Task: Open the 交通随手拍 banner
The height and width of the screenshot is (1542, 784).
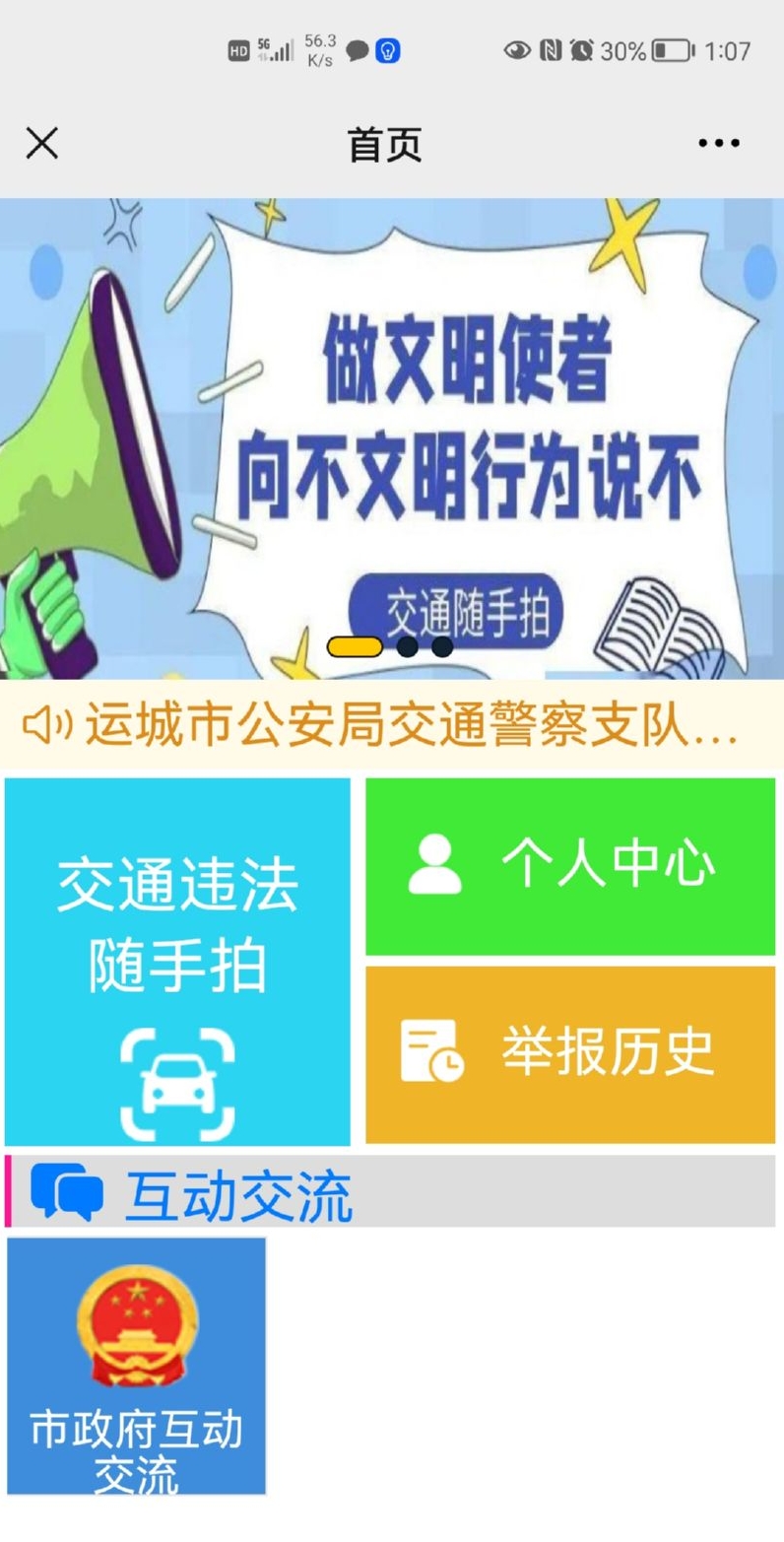Action: pos(391,438)
